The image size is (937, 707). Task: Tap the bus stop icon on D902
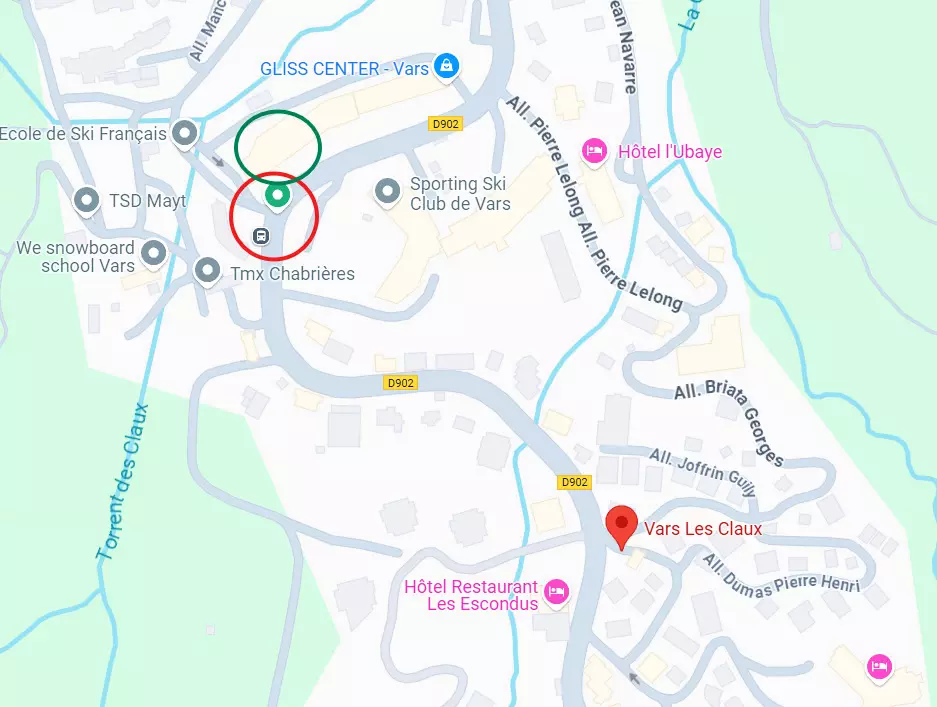pos(261,237)
